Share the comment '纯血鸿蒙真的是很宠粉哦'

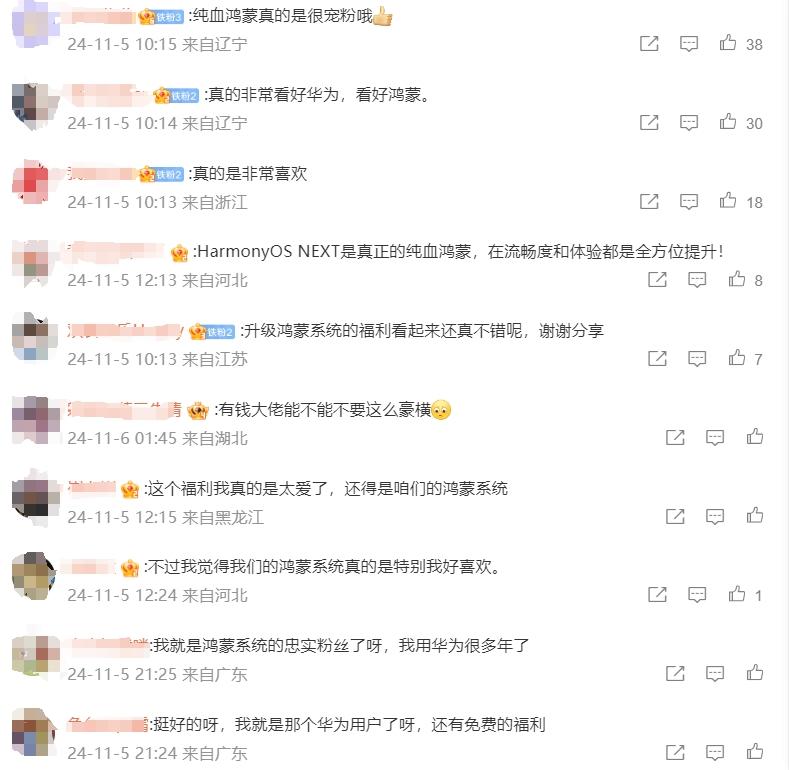(x=649, y=43)
